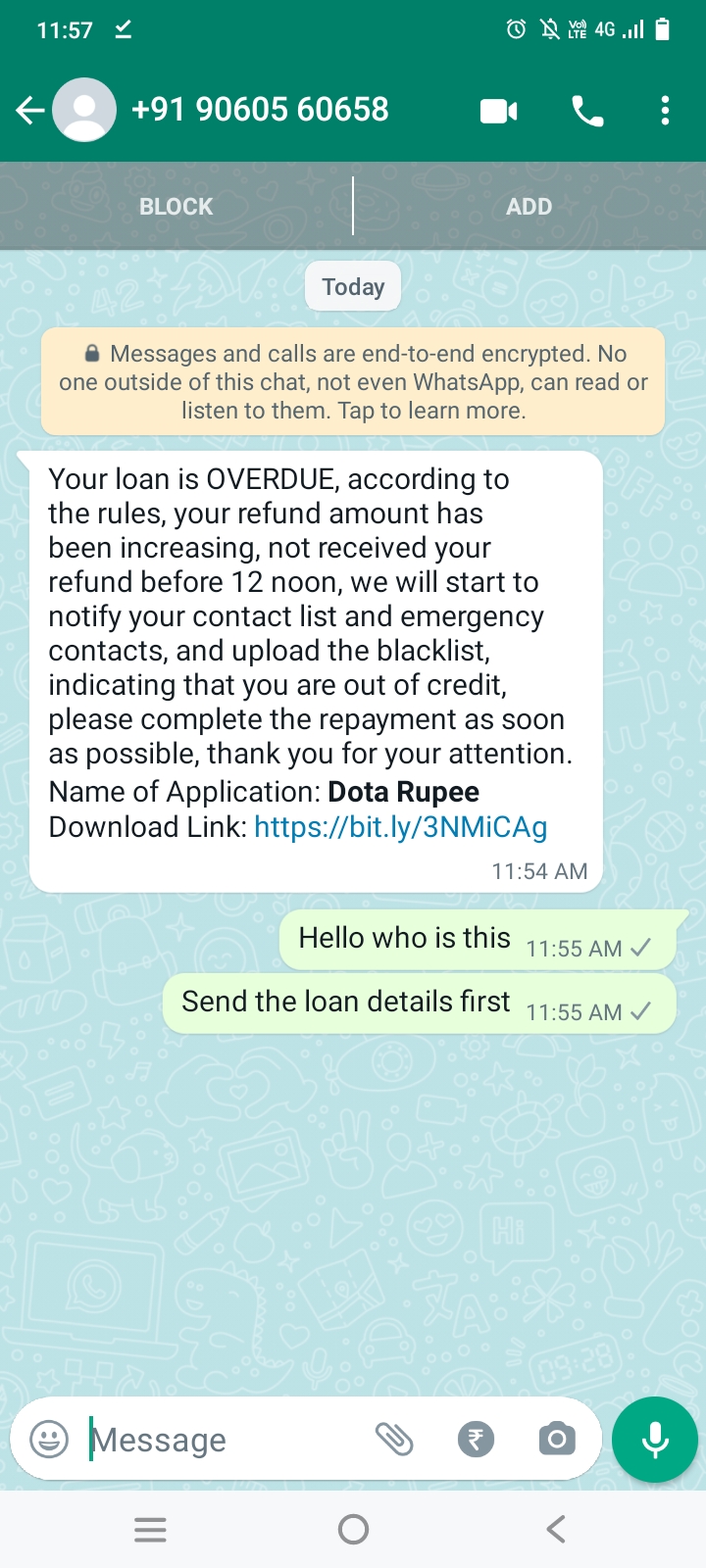Tap the microphone voice message button
706x1568 pixels.
tap(655, 1440)
